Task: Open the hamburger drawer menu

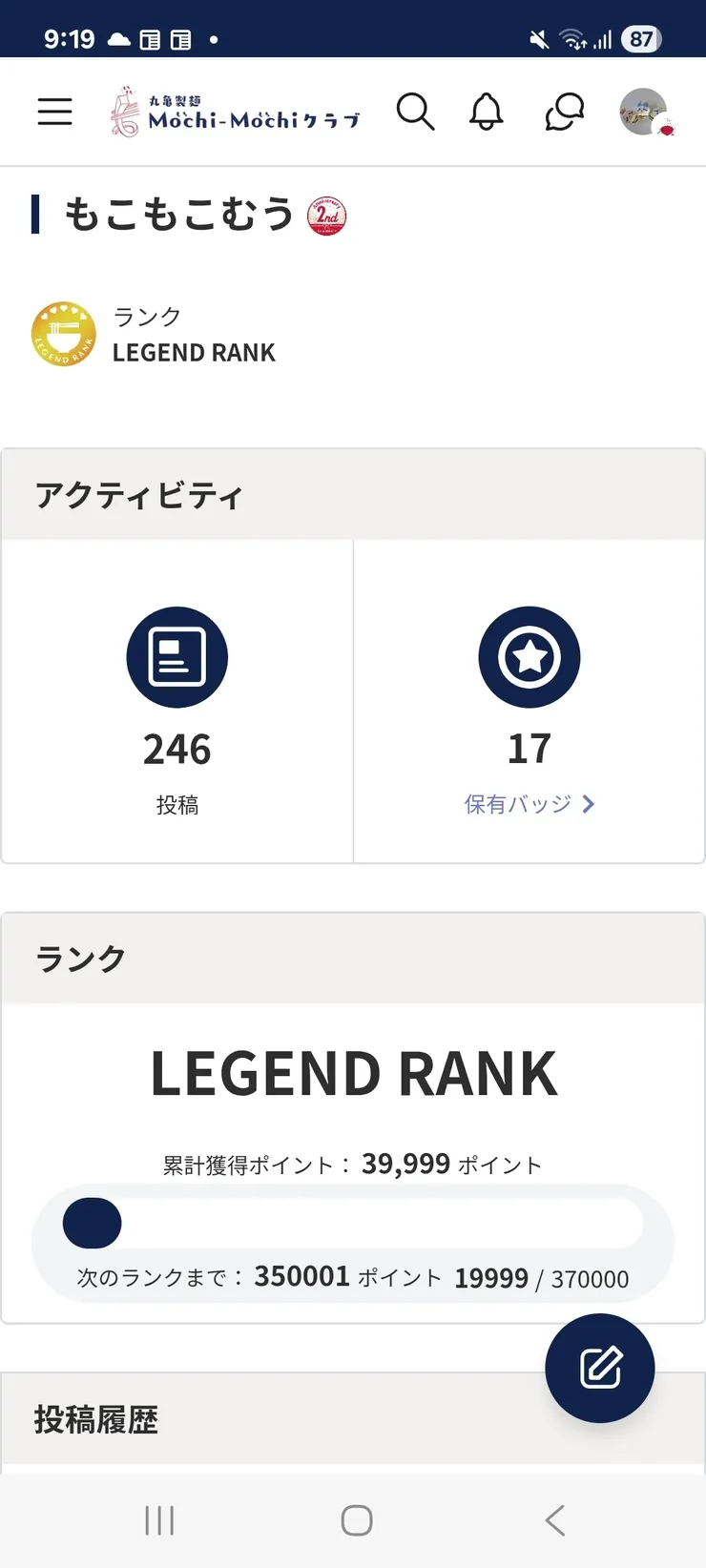Action: 54,112
